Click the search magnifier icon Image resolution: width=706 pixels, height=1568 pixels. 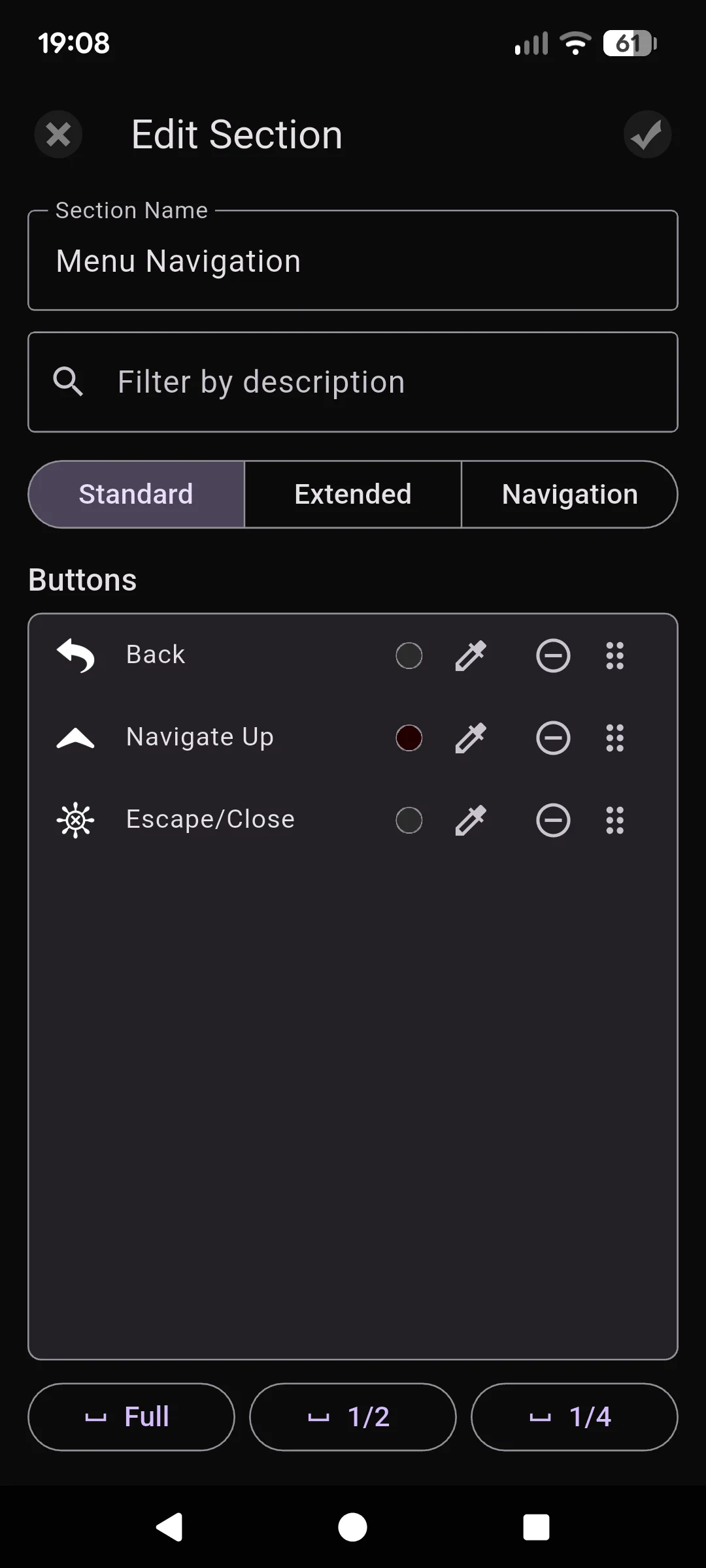[x=69, y=382]
